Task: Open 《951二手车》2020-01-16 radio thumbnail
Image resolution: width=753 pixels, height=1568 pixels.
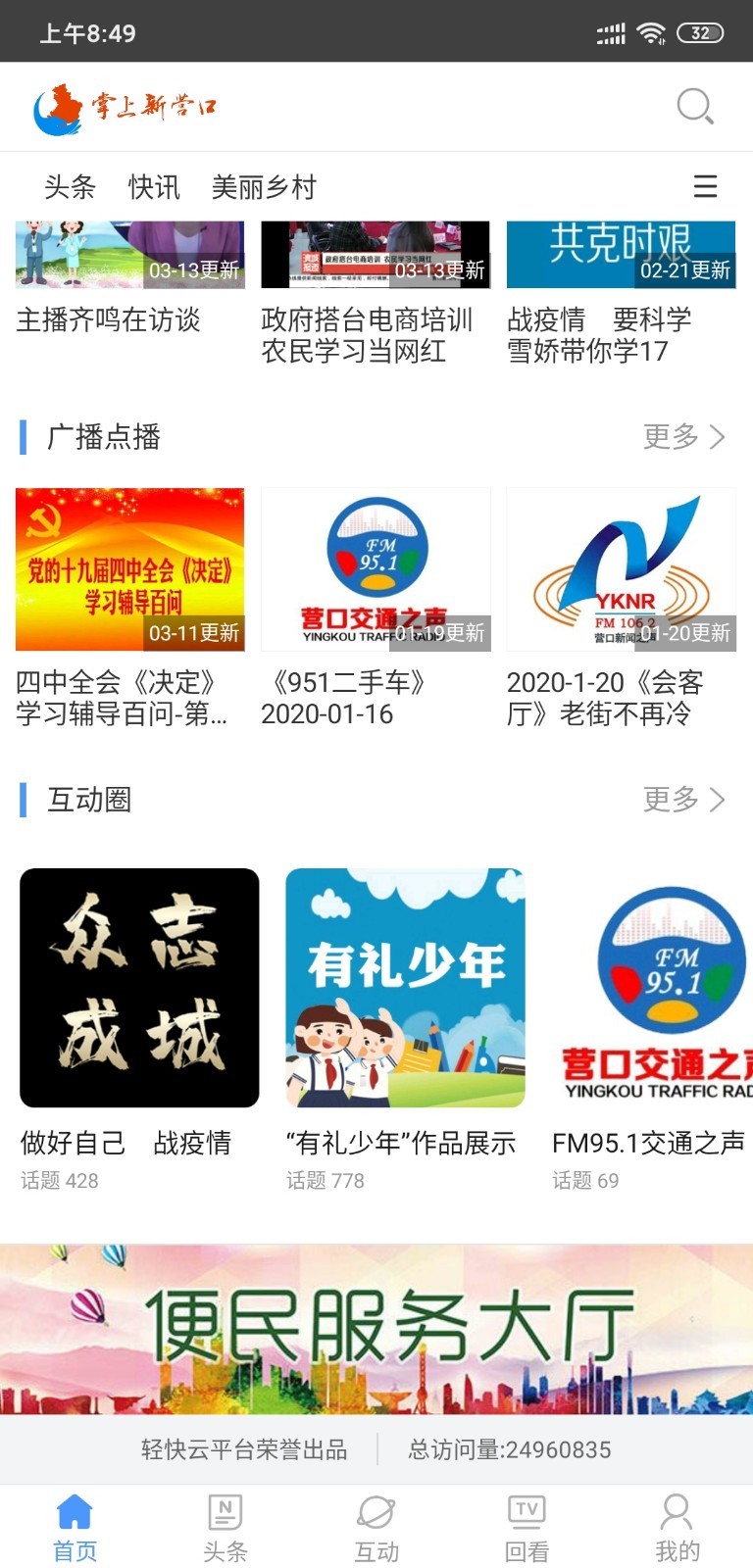Action: [x=375, y=568]
